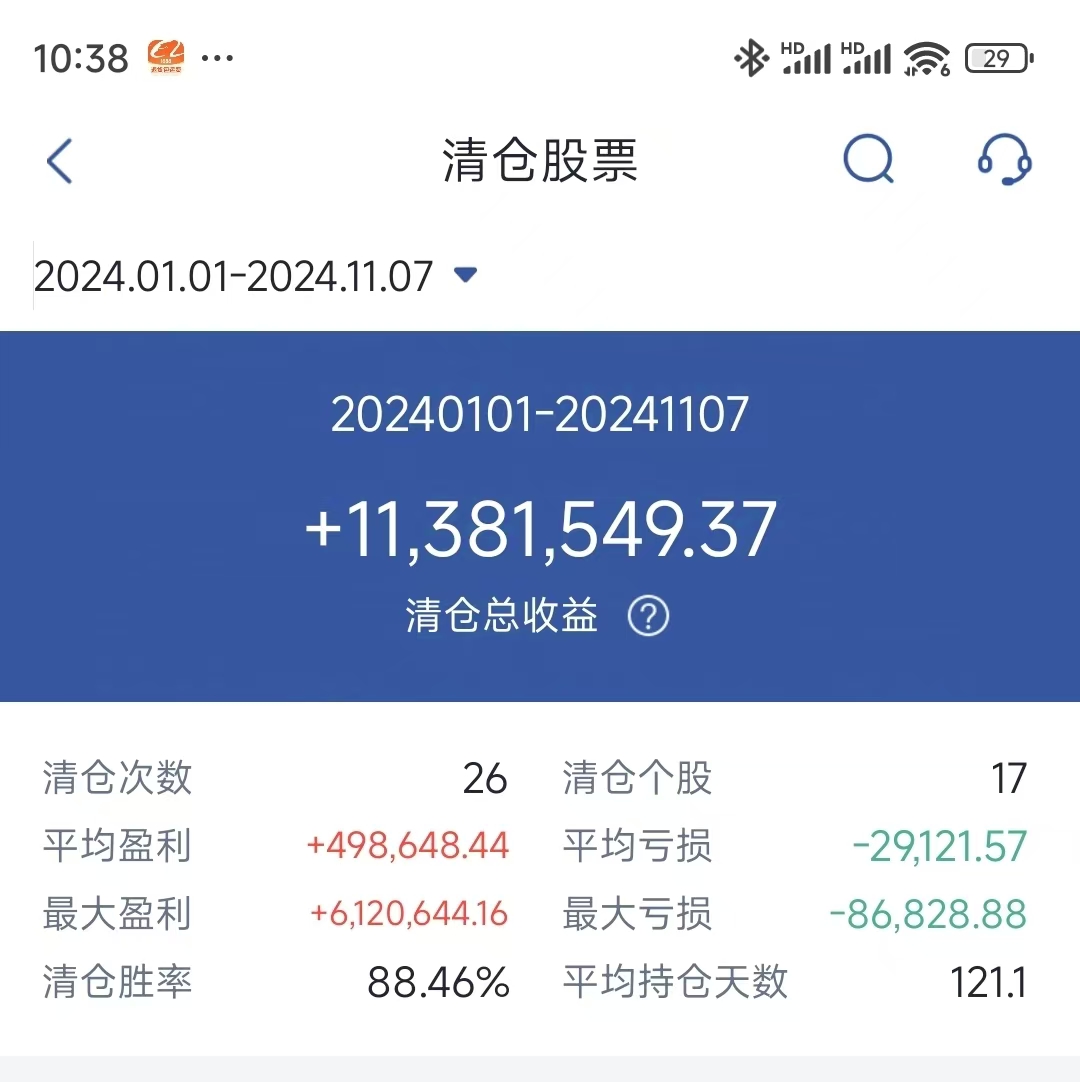Go back using the top-left arrow

coord(59,161)
